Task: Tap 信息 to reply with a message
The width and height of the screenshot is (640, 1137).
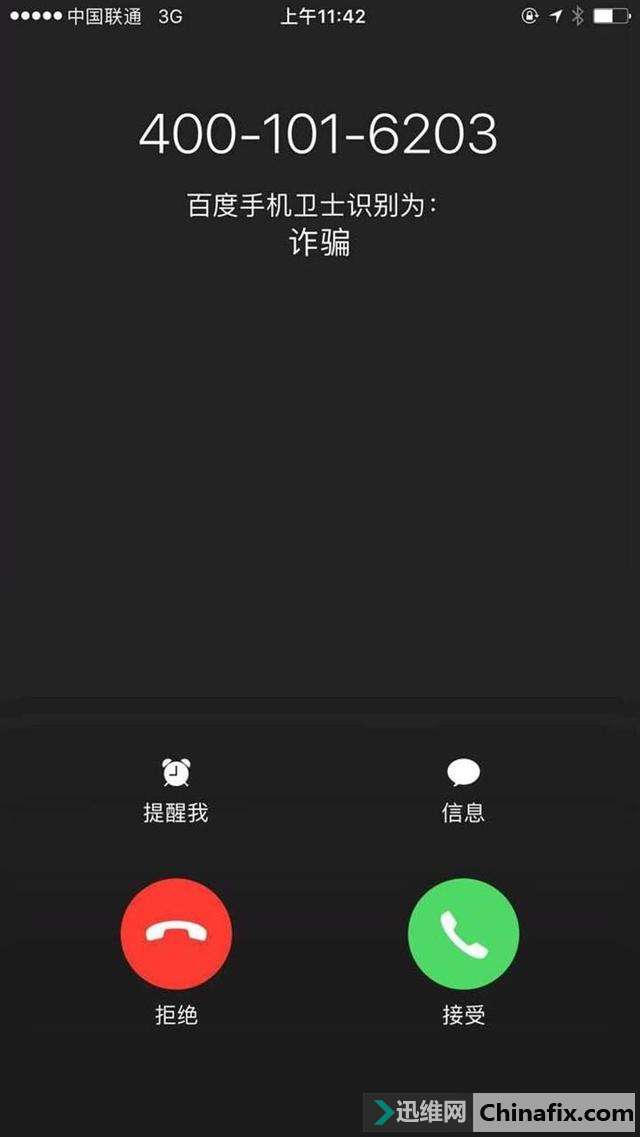Action: [x=463, y=788]
